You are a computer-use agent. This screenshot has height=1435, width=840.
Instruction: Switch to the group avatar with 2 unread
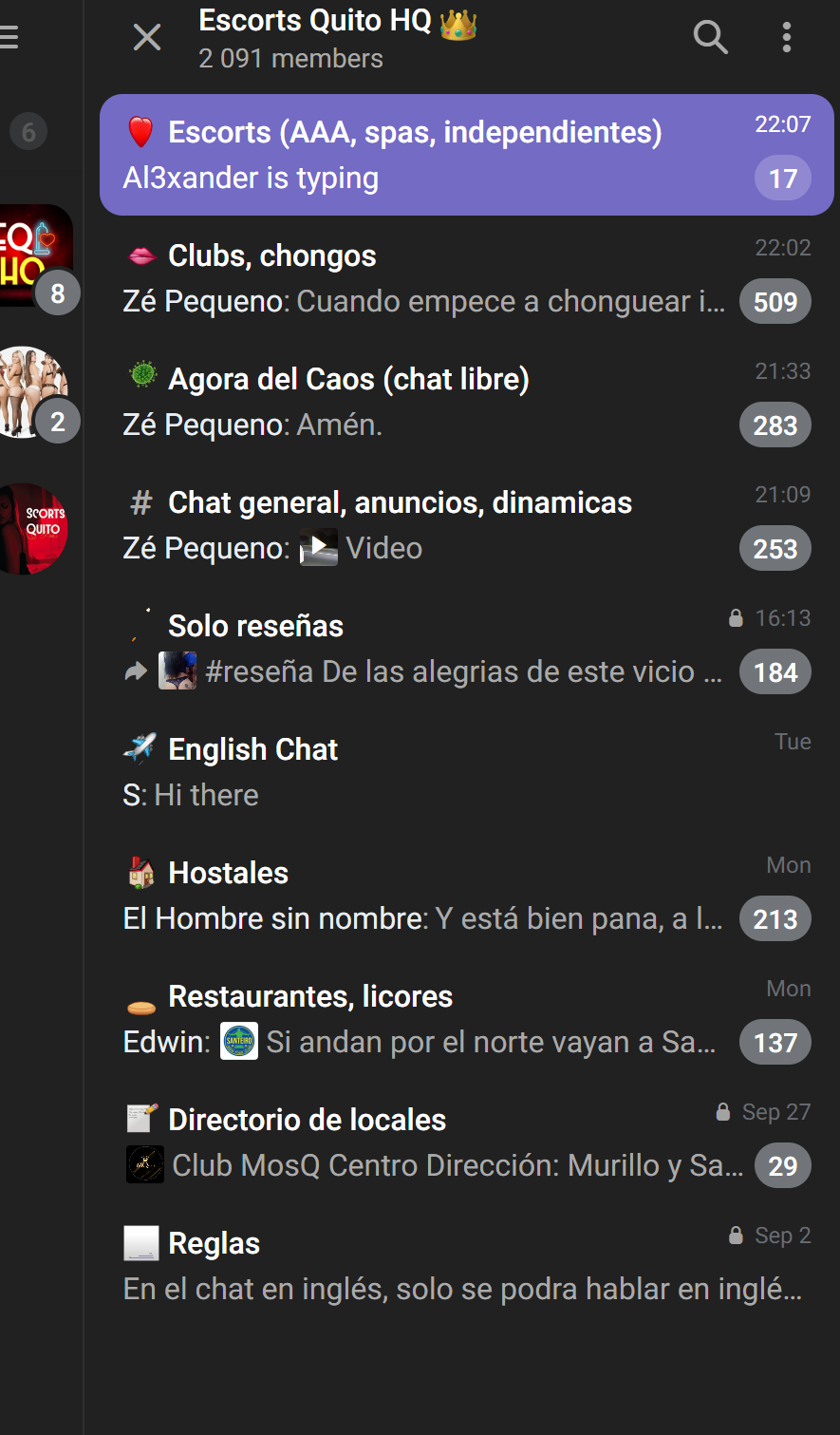click(x=34, y=392)
